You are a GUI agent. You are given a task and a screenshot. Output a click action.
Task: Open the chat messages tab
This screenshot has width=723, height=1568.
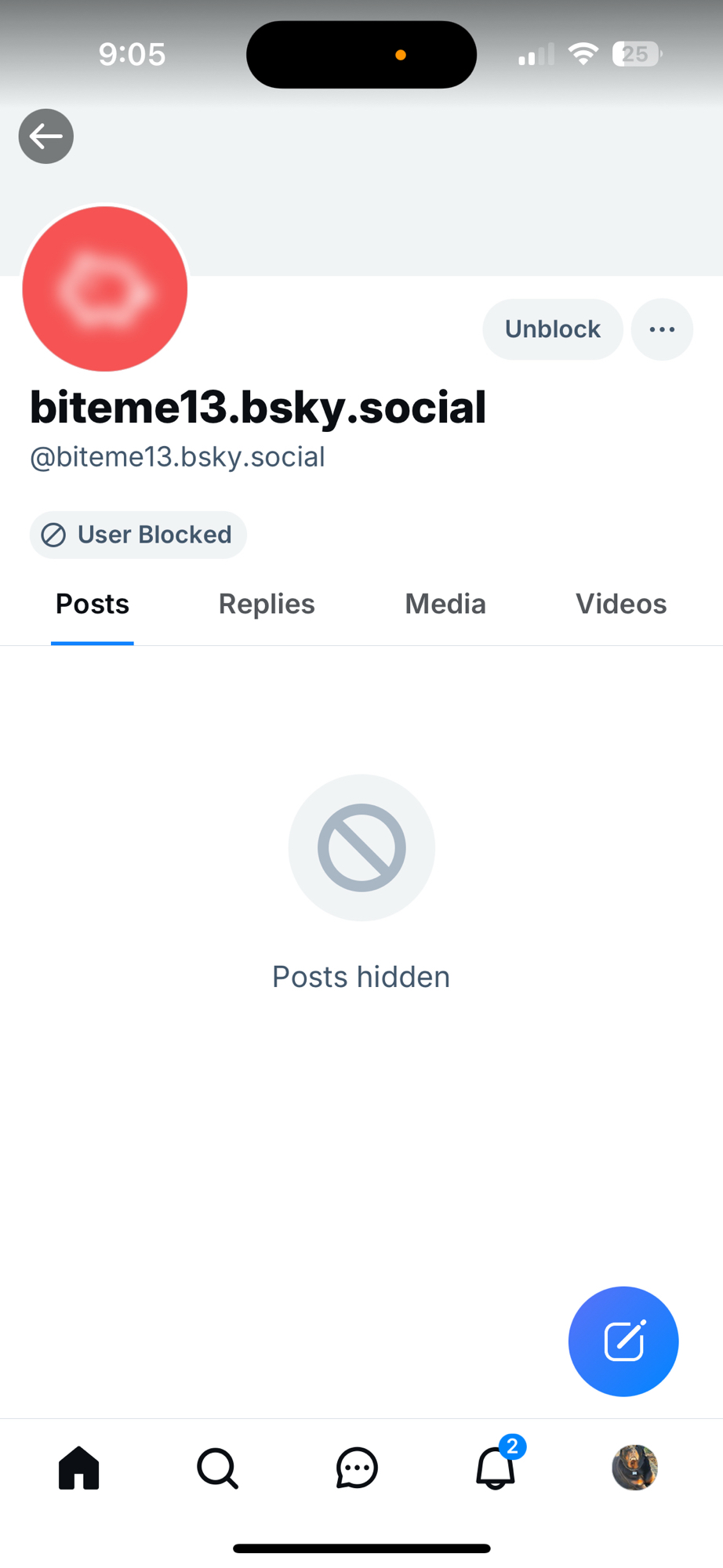(357, 1468)
